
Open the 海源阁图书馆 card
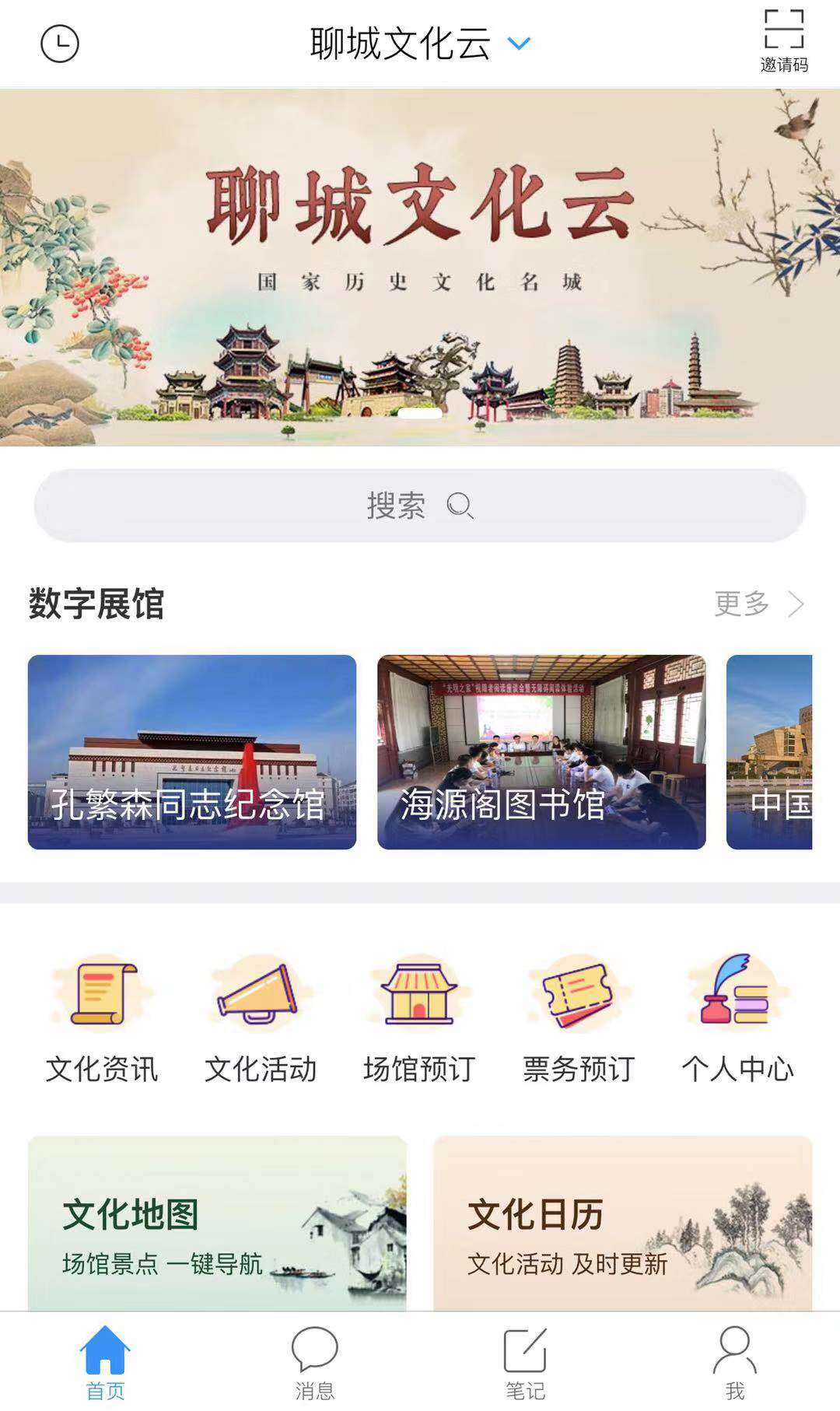(x=541, y=751)
